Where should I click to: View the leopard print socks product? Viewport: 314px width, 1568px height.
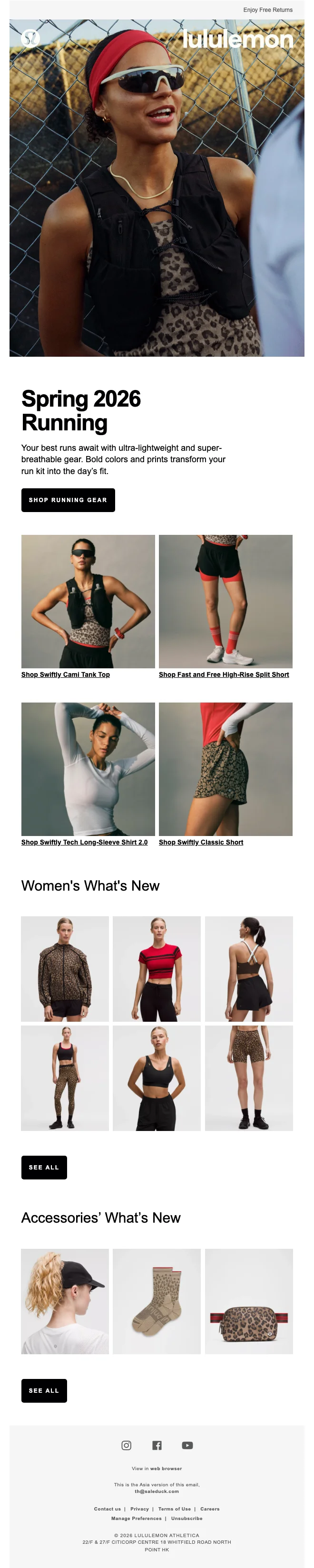[157, 1302]
